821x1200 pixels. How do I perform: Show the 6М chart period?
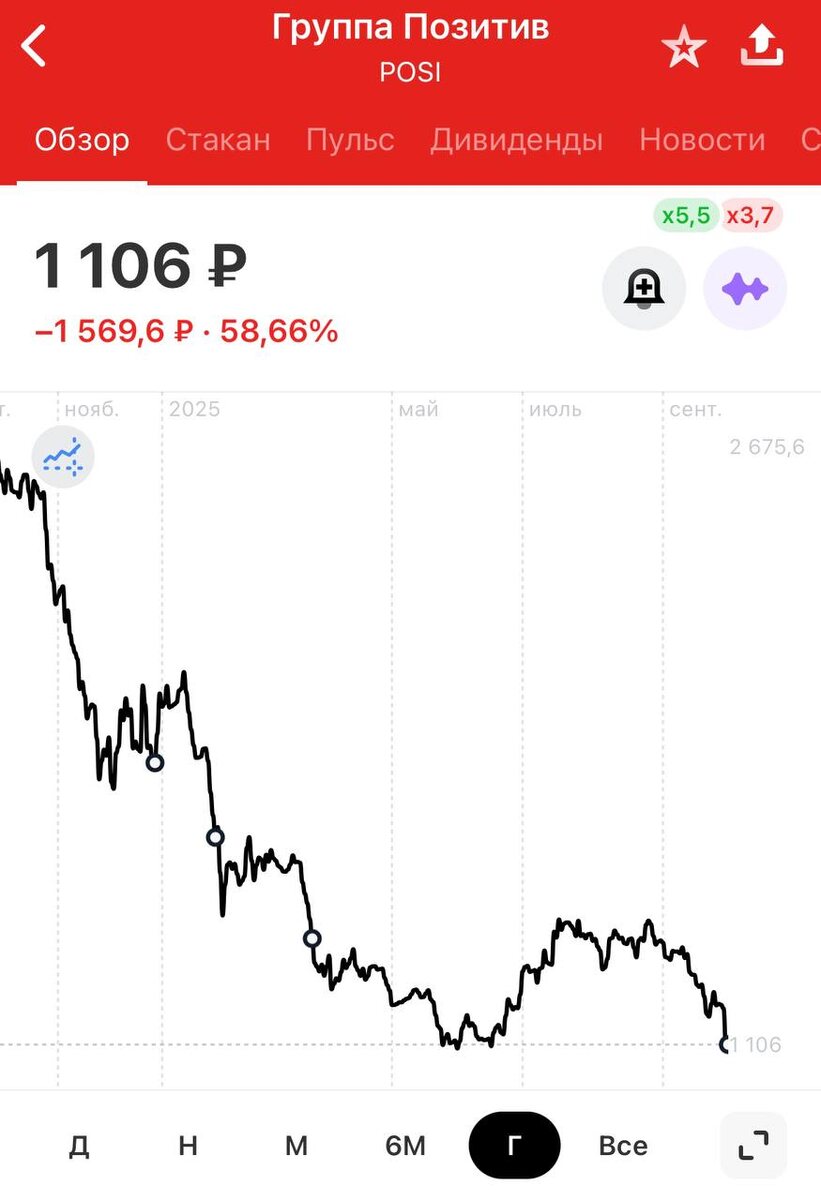(x=405, y=1146)
